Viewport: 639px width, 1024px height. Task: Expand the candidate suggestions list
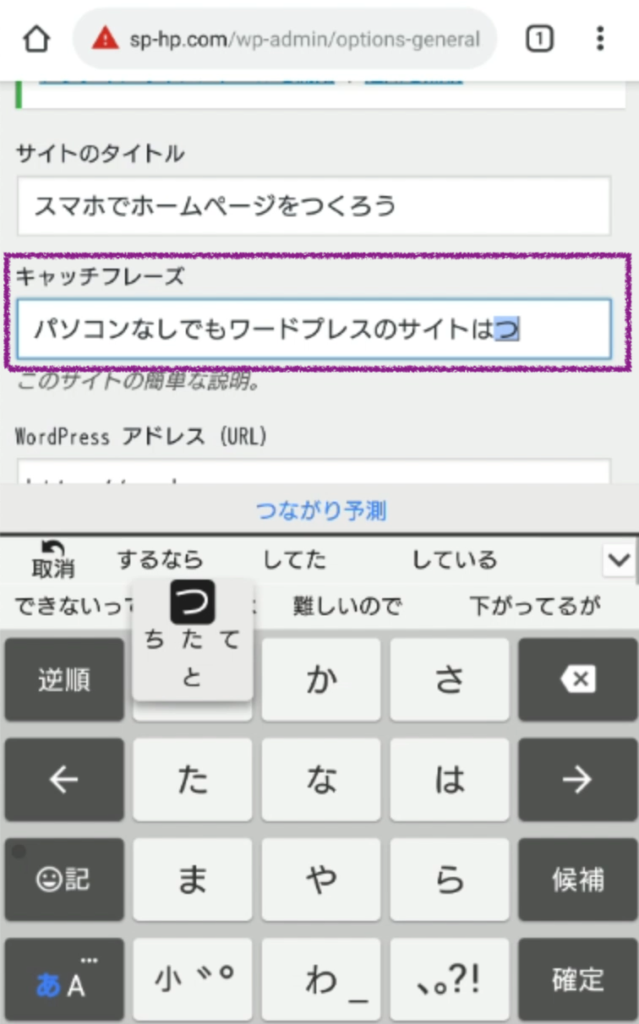coord(618,560)
